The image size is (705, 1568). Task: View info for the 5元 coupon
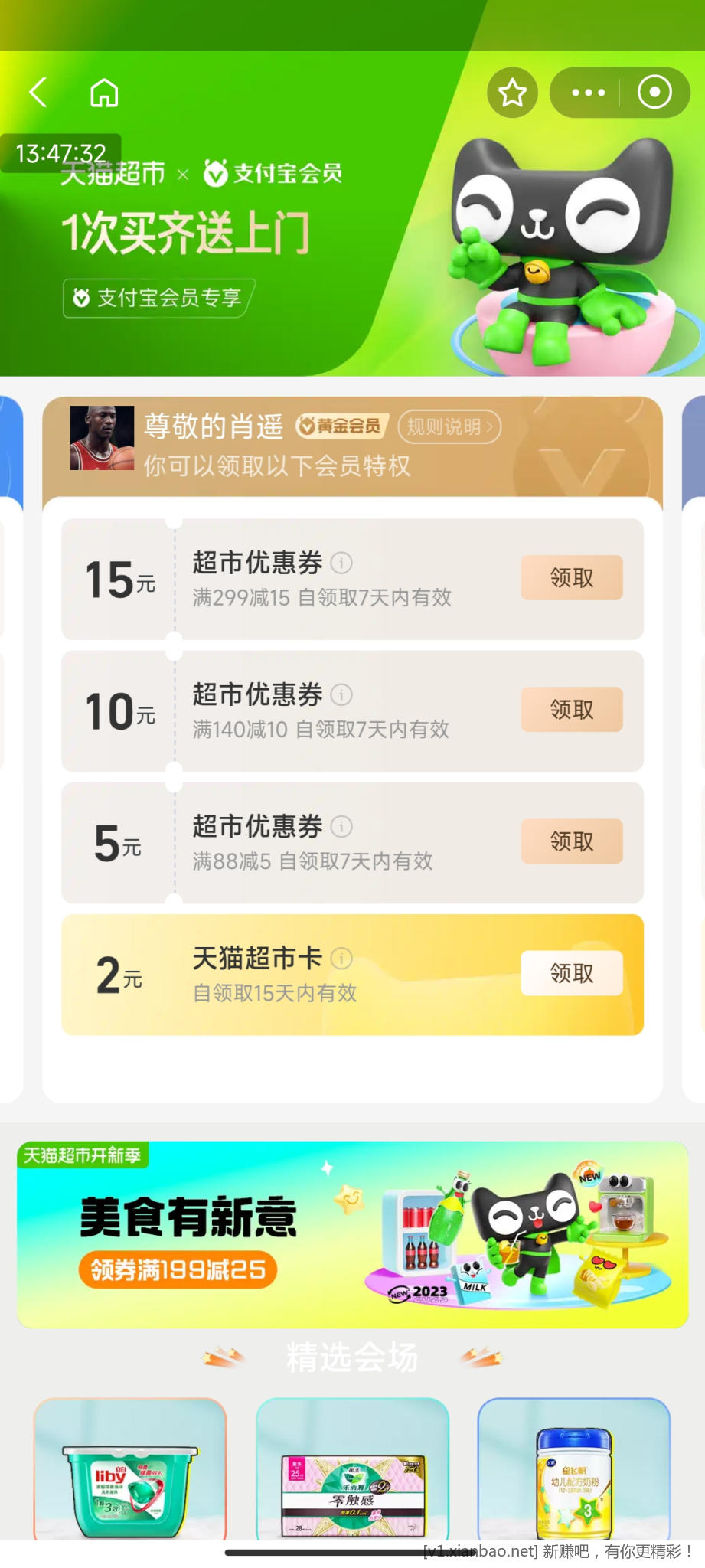(341, 826)
